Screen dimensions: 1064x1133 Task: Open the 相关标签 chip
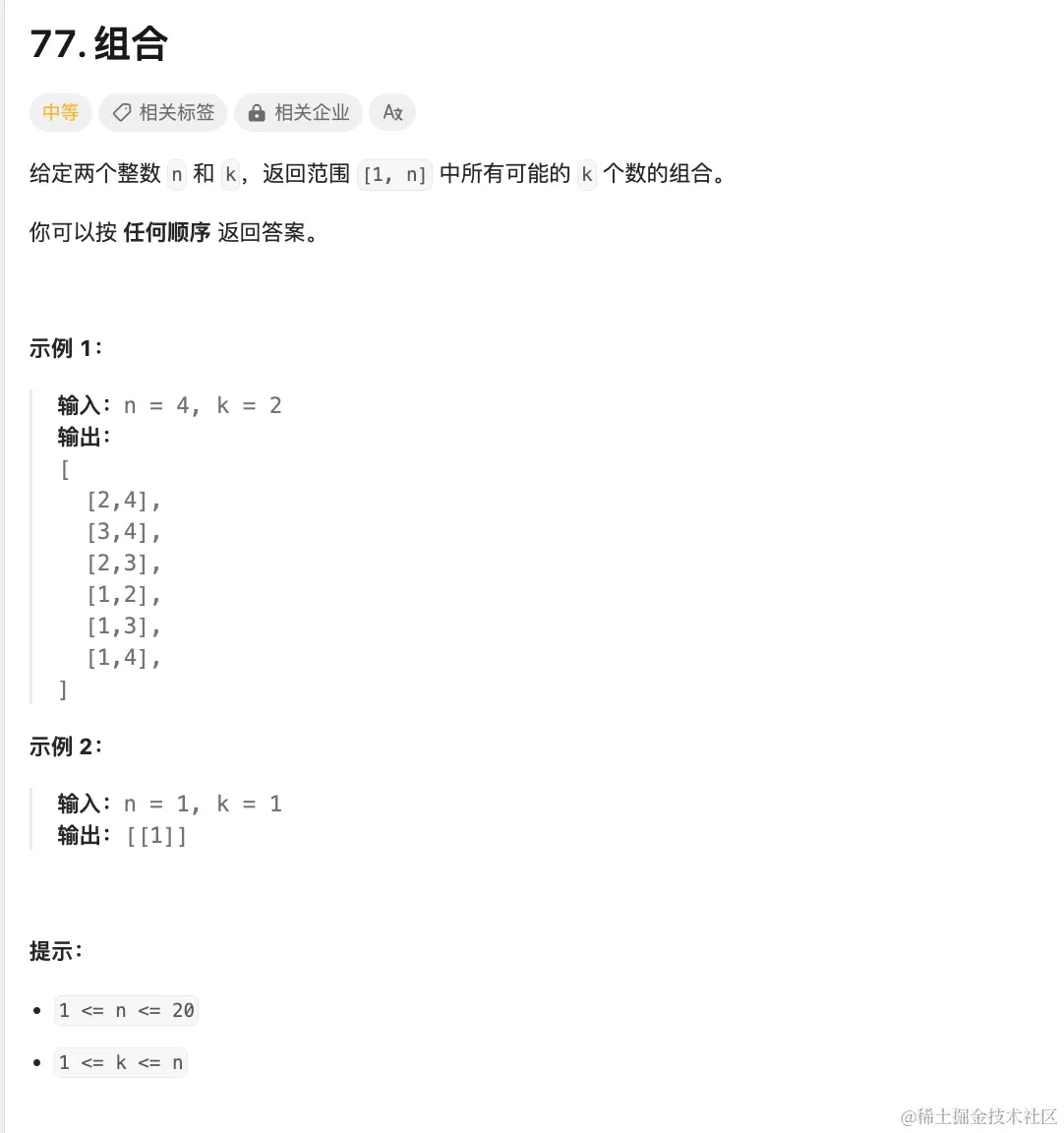(163, 113)
